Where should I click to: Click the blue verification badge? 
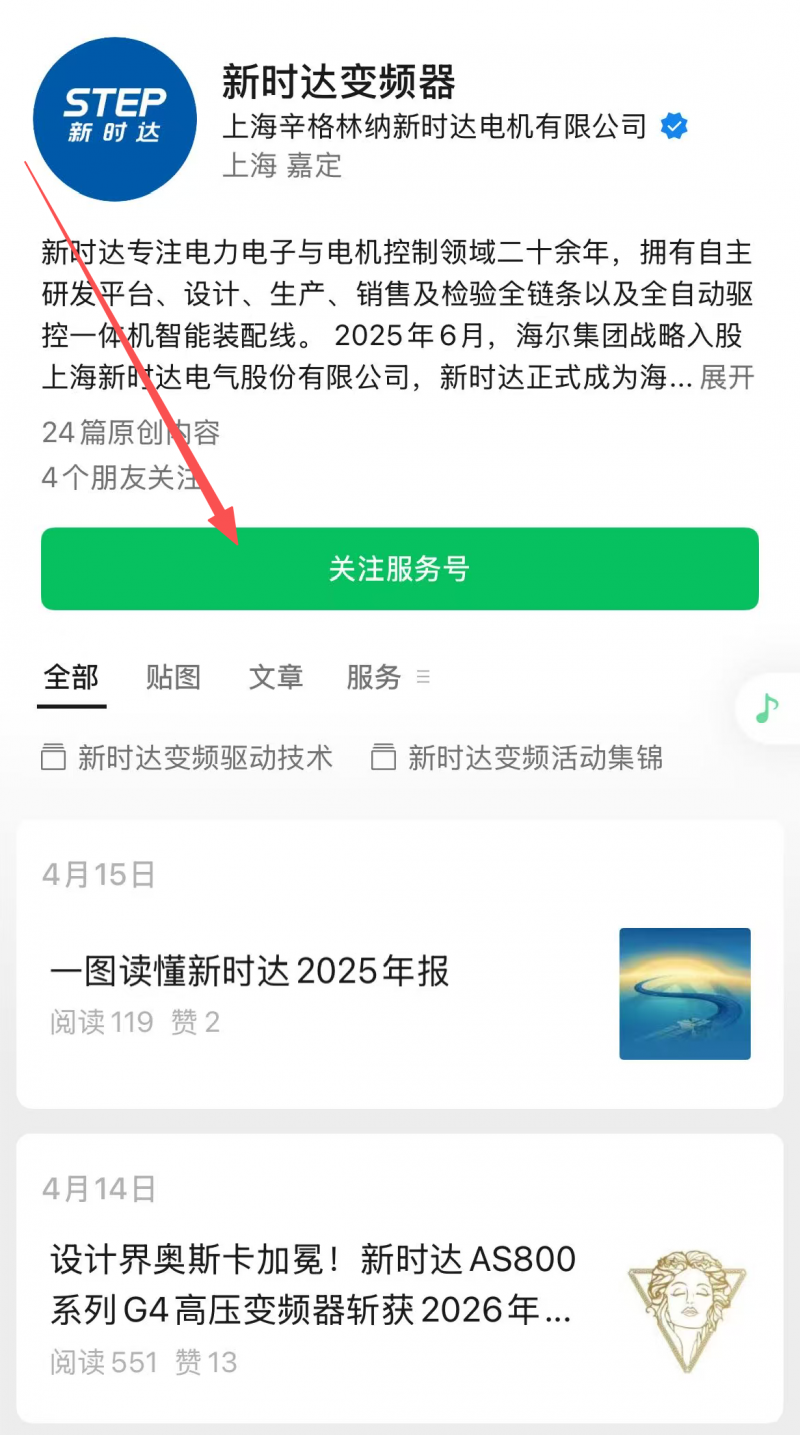click(675, 126)
